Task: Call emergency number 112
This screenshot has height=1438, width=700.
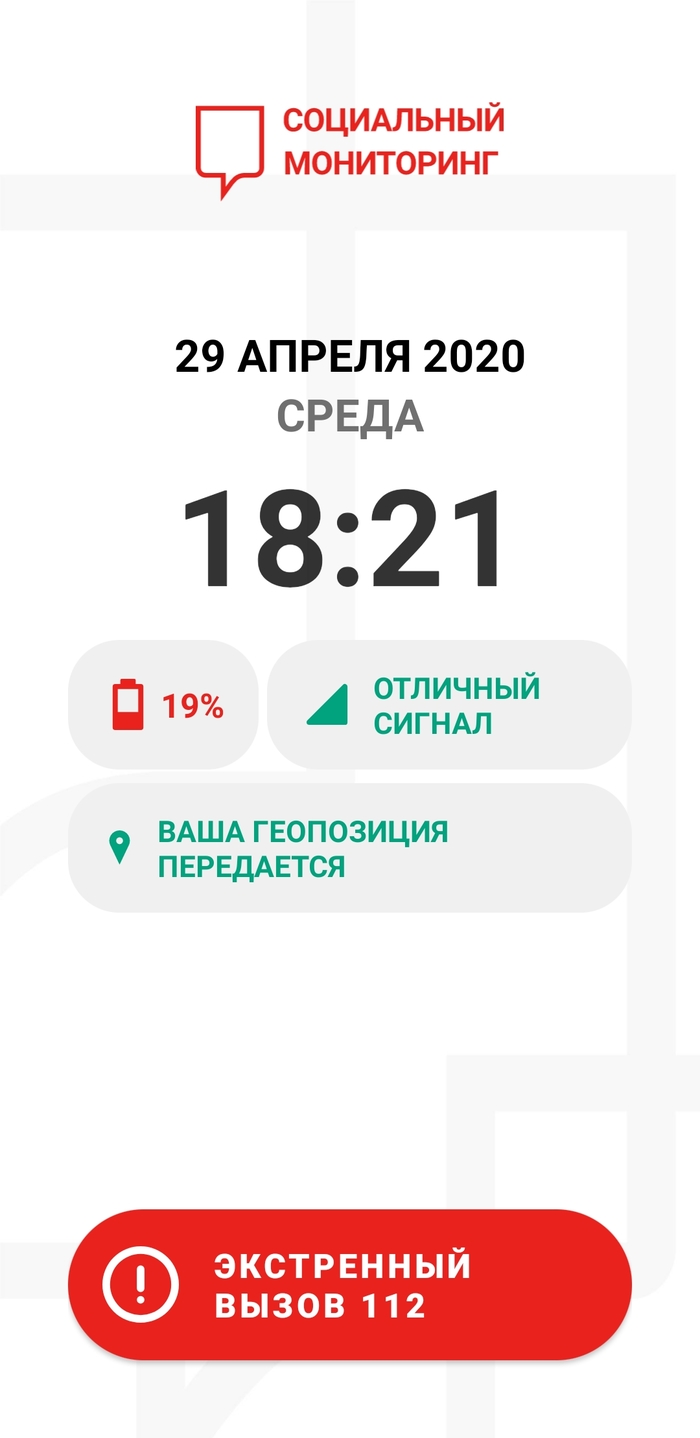Action: [349, 1284]
